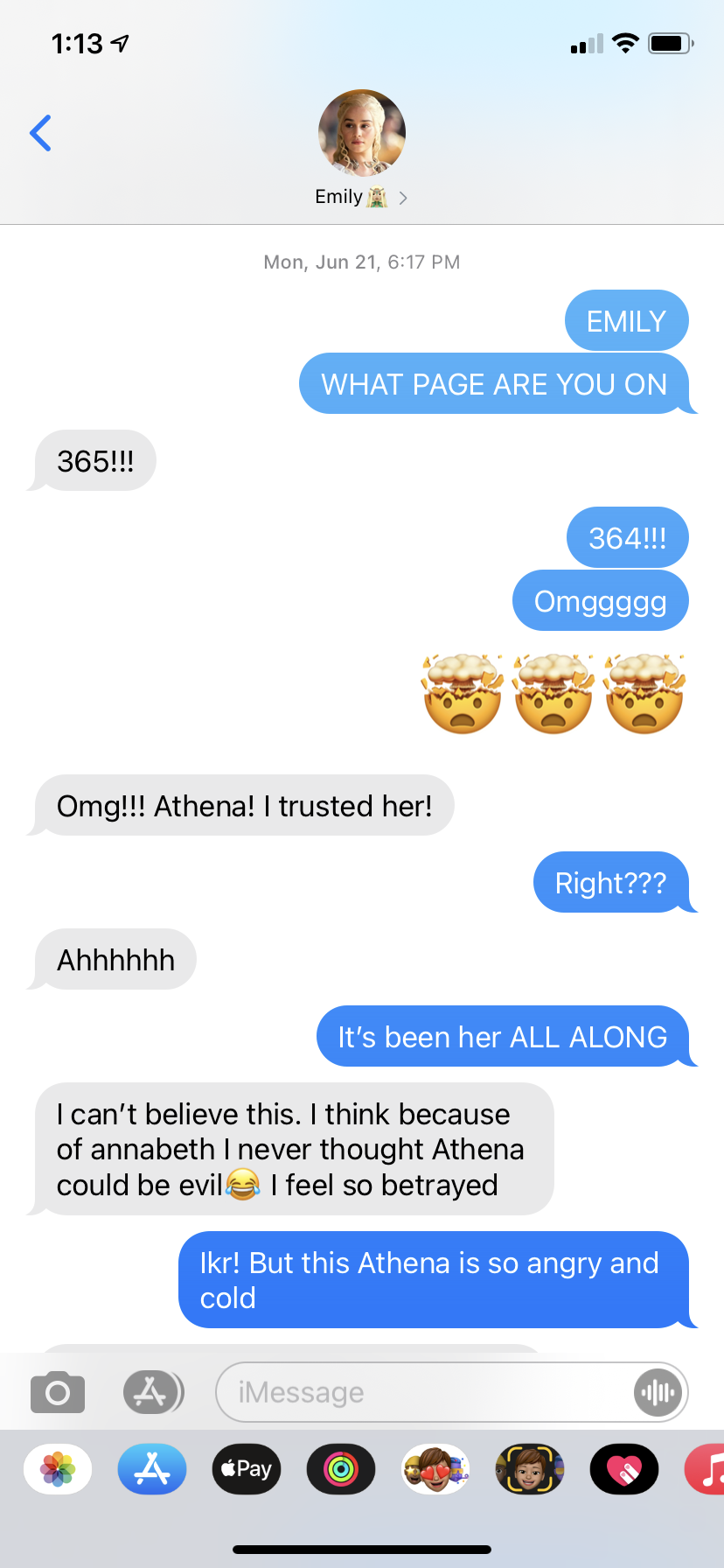Record an audio message
Viewport: 724px width, 1568px height.
[x=658, y=1392]
